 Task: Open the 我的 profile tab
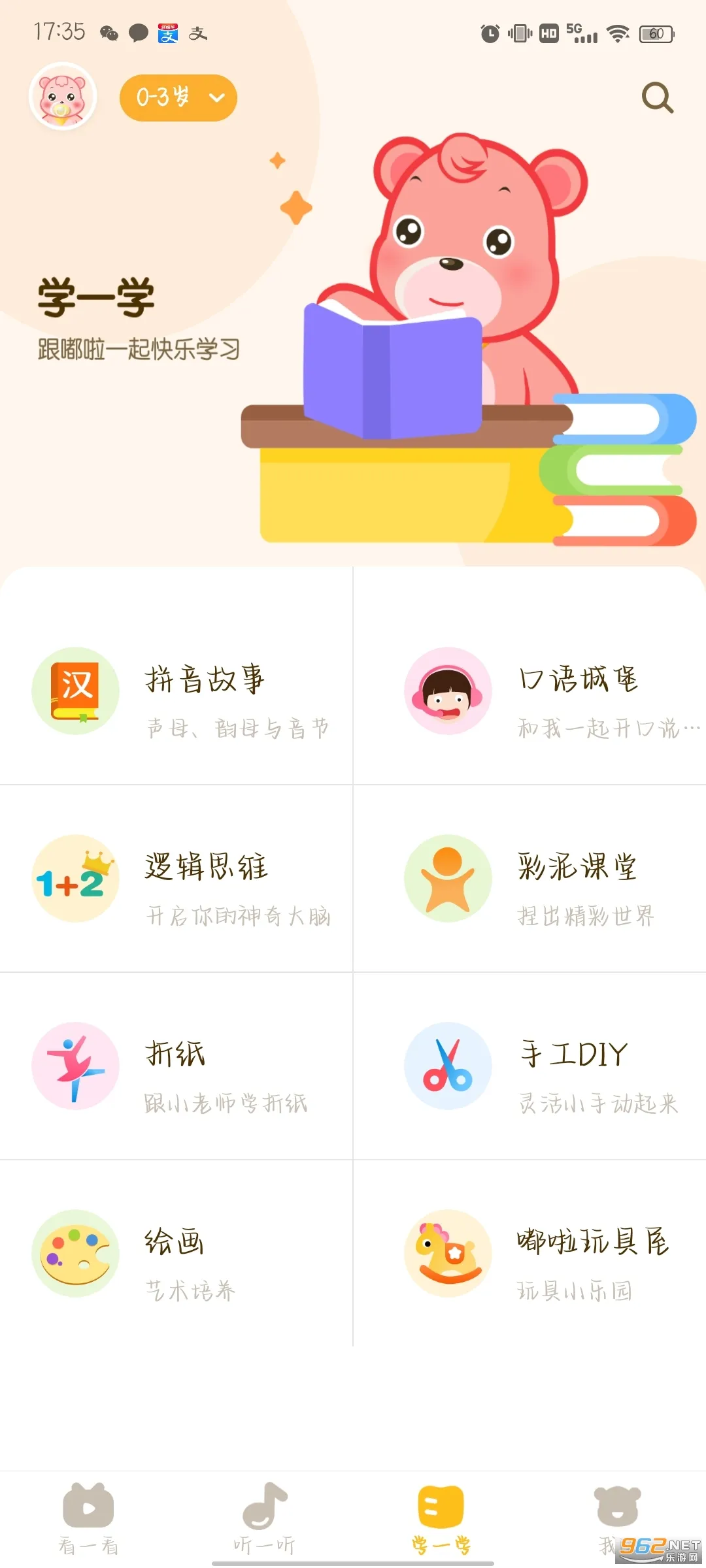click(x=616, y=1516)
